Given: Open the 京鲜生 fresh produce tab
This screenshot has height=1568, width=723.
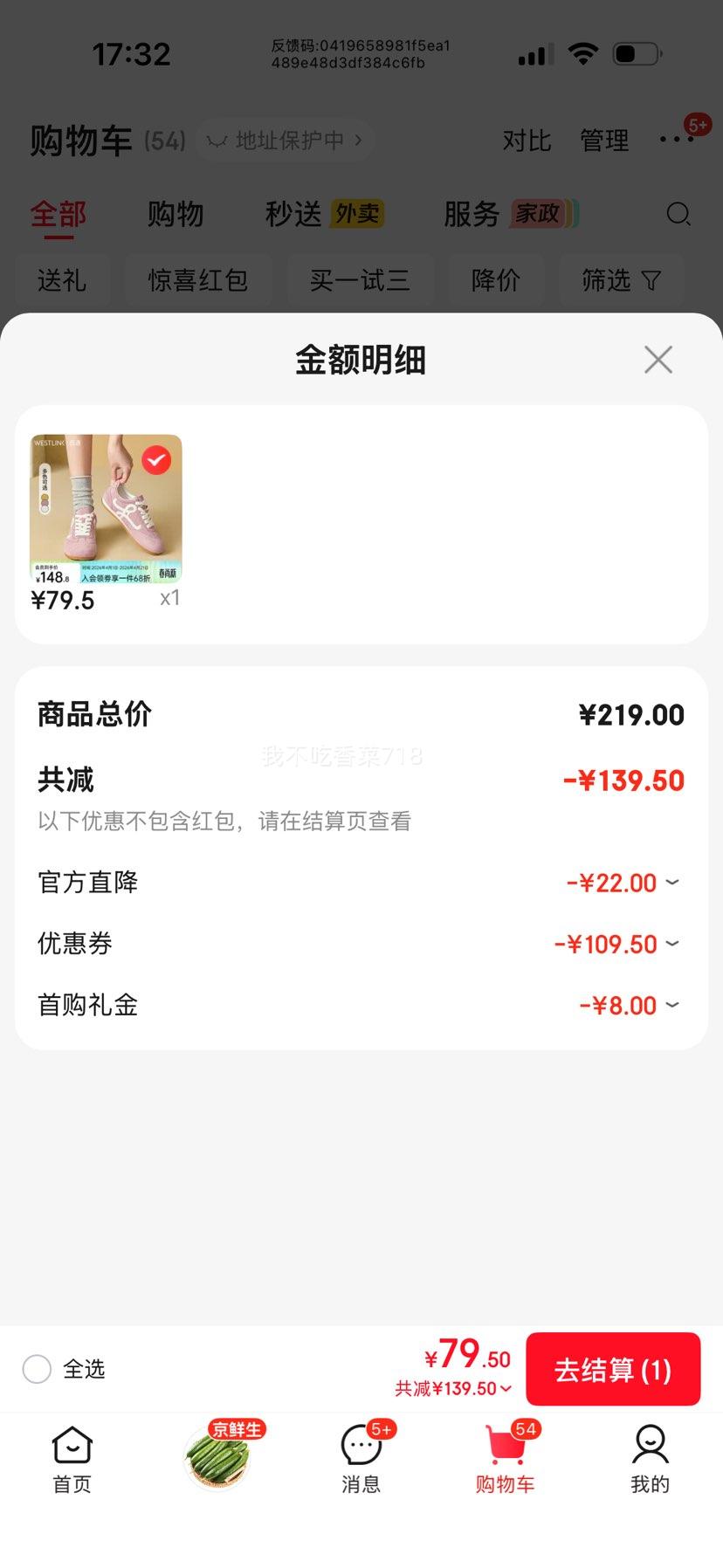Looking at the screenshot, I should [x=217, y=1456].
